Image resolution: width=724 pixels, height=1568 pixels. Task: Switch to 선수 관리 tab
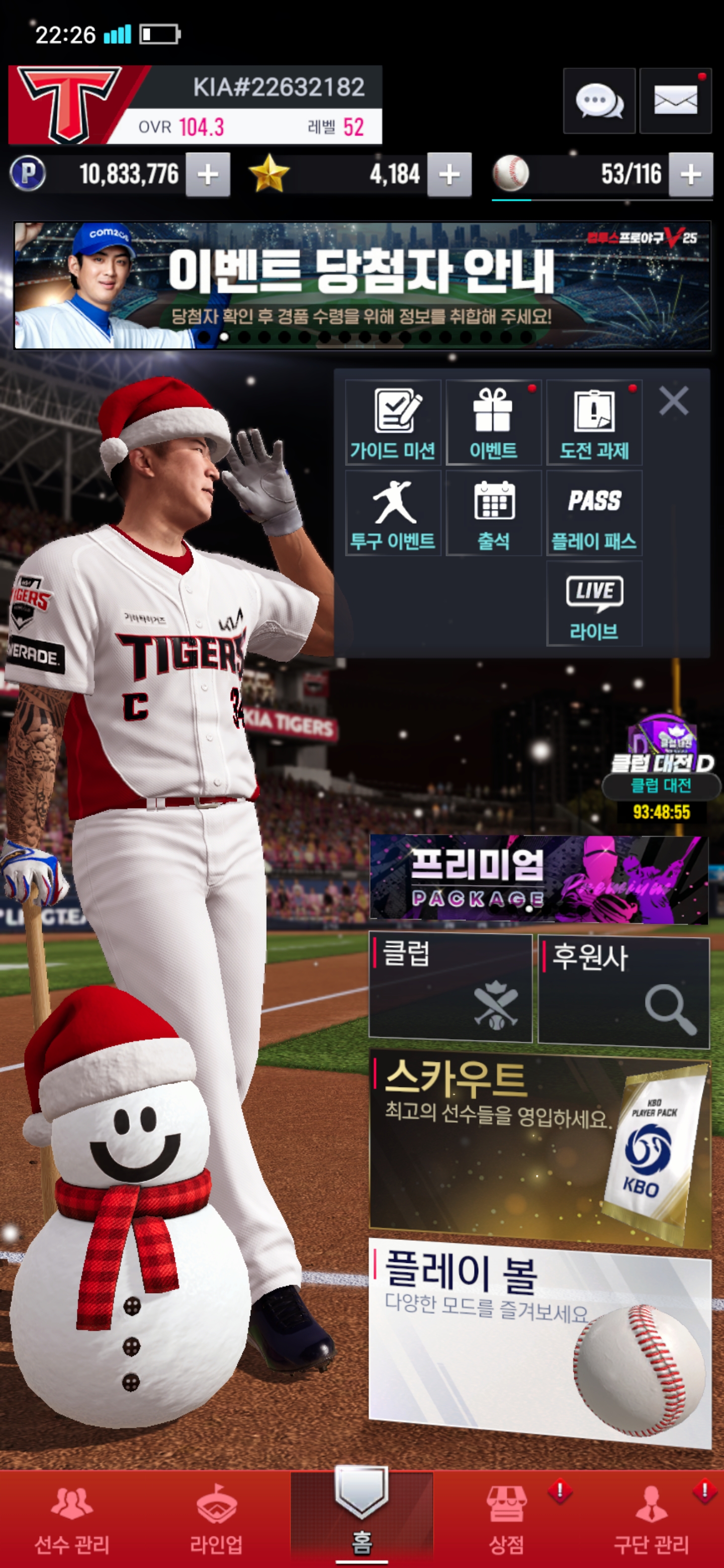tap(72, 1519)
